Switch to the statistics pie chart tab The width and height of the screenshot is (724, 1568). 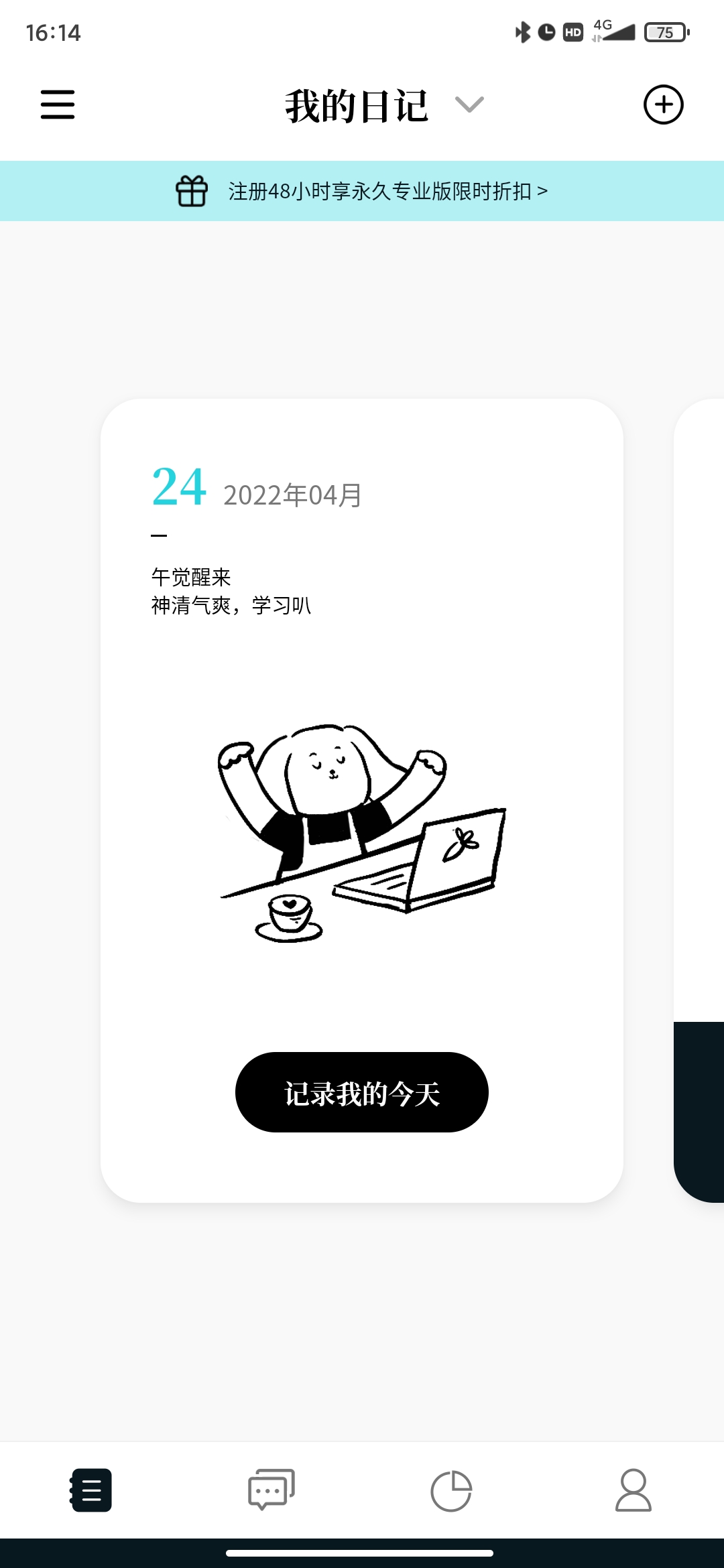[451, 1491]
